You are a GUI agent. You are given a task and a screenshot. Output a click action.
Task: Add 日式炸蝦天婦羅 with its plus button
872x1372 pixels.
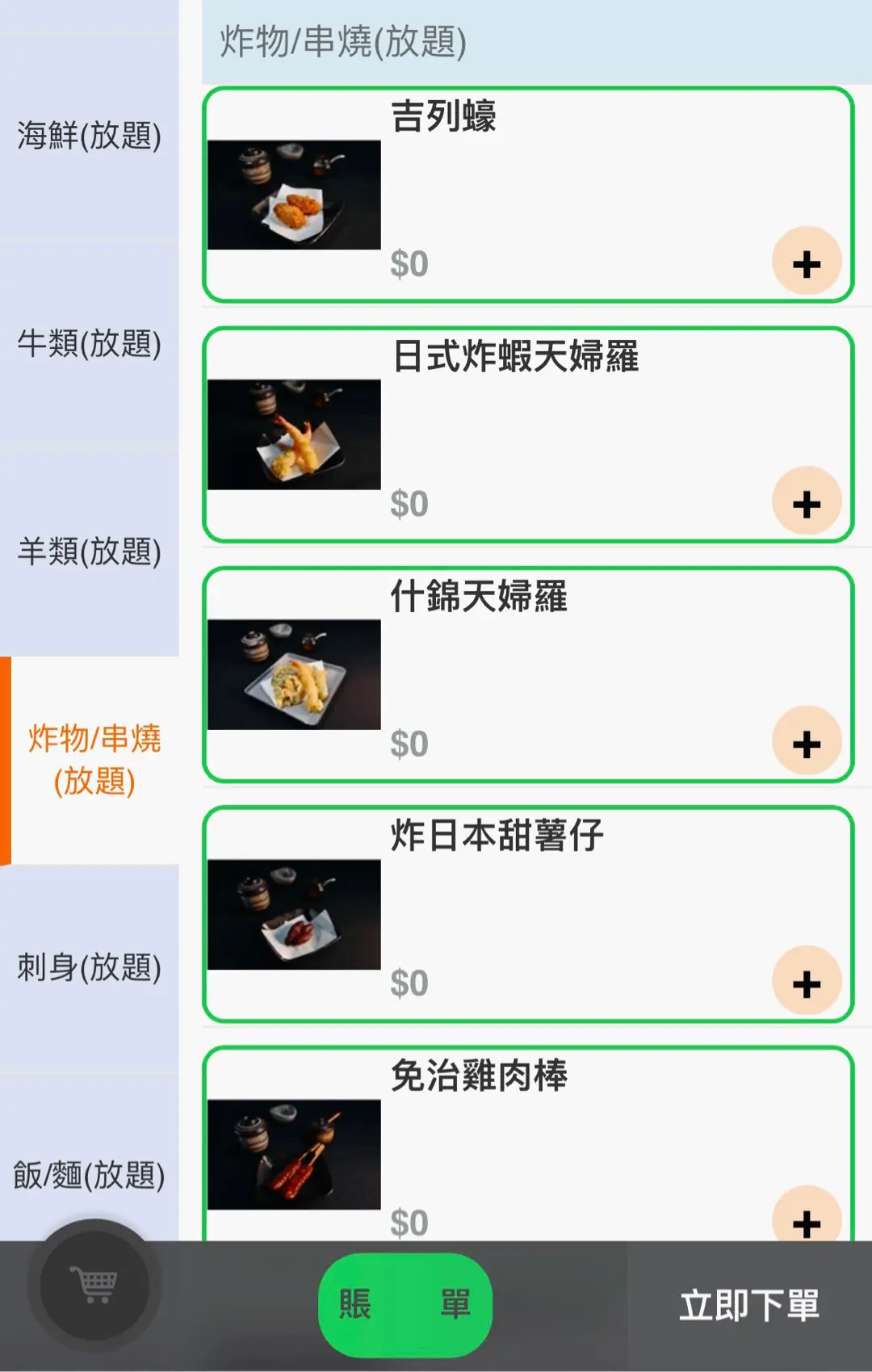806,503
